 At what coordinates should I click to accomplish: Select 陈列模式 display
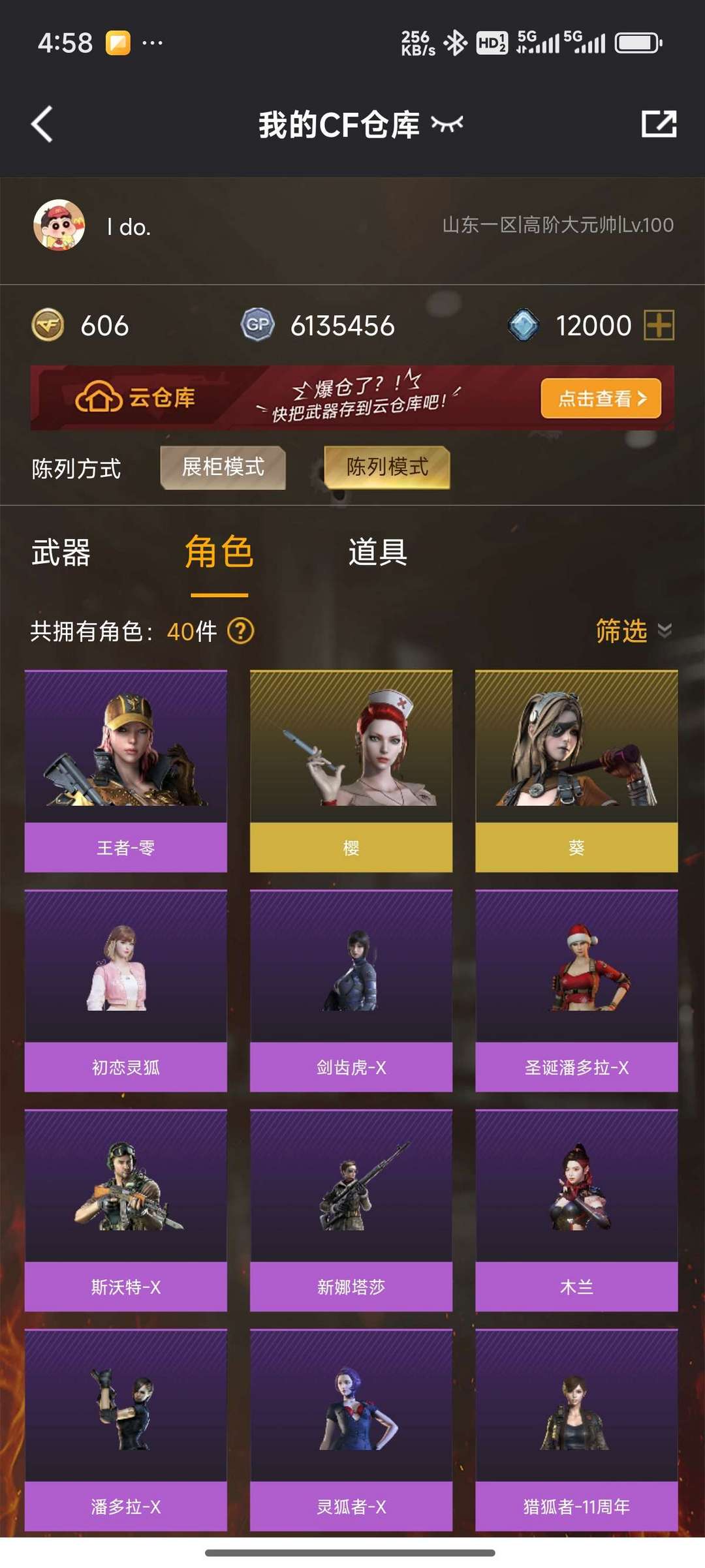387,467
